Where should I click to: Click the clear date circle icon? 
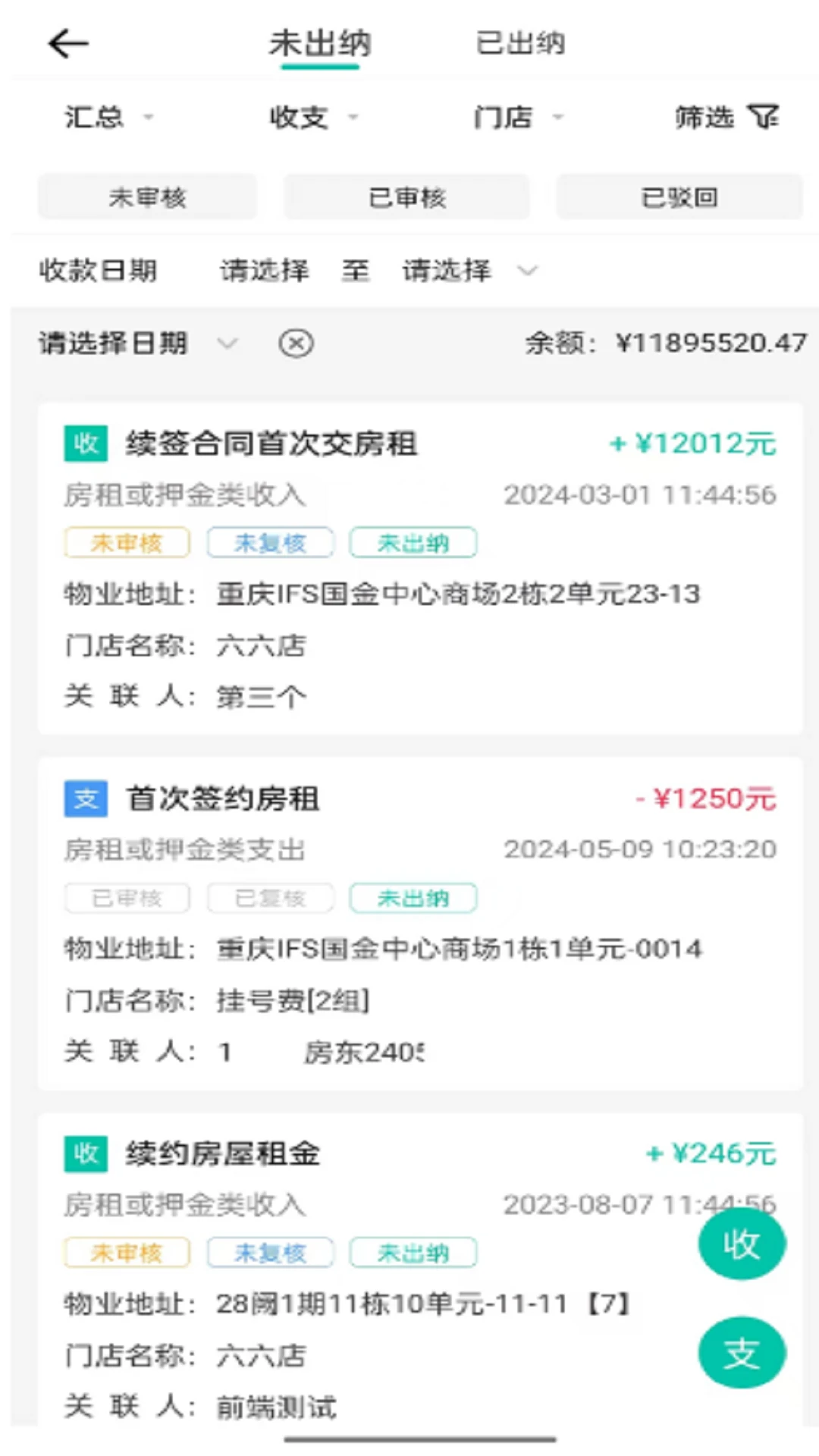295,343
